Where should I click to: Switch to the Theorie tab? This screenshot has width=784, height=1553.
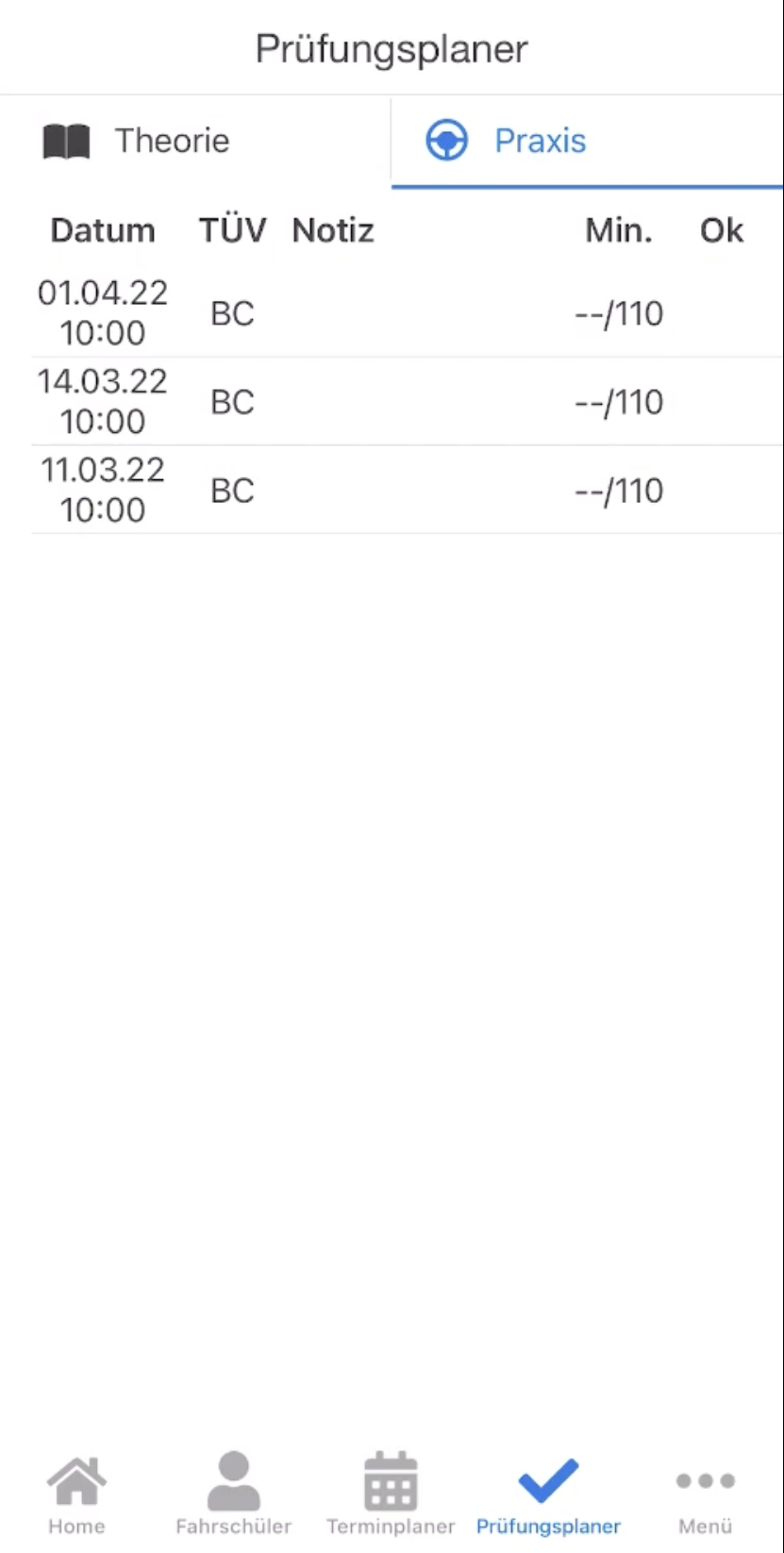[195, 142]
